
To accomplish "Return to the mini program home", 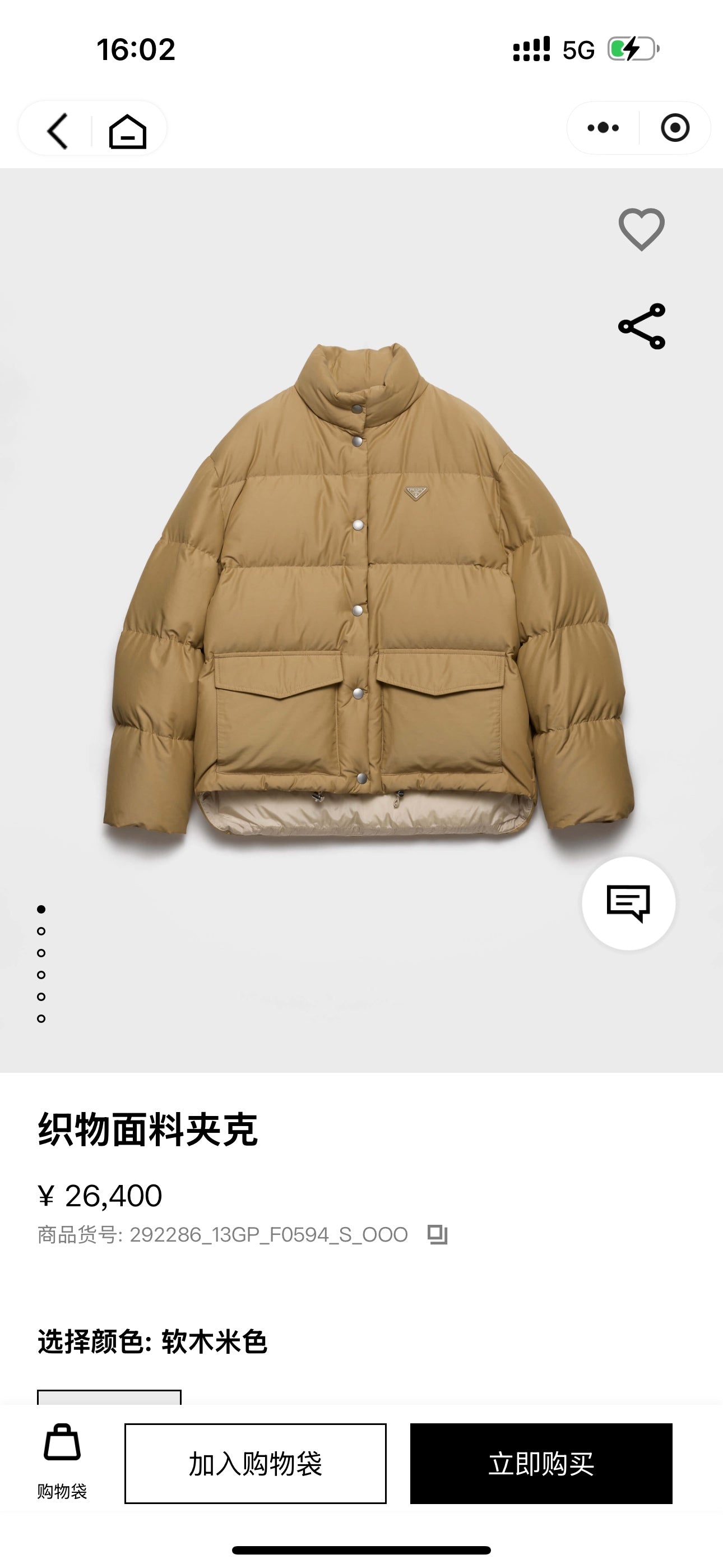I will pyautogui.click(x=127, y=130).
